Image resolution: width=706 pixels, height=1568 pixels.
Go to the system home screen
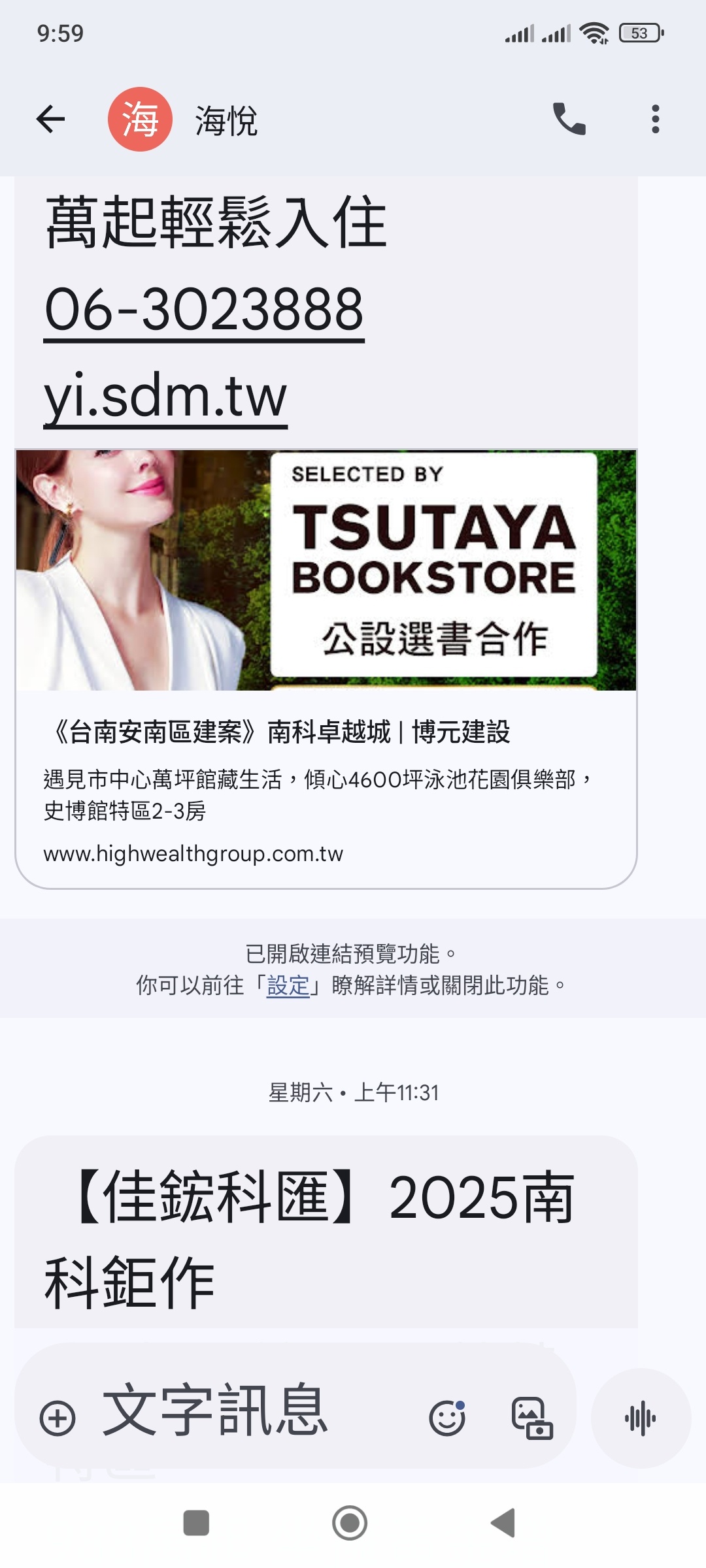350,1523
